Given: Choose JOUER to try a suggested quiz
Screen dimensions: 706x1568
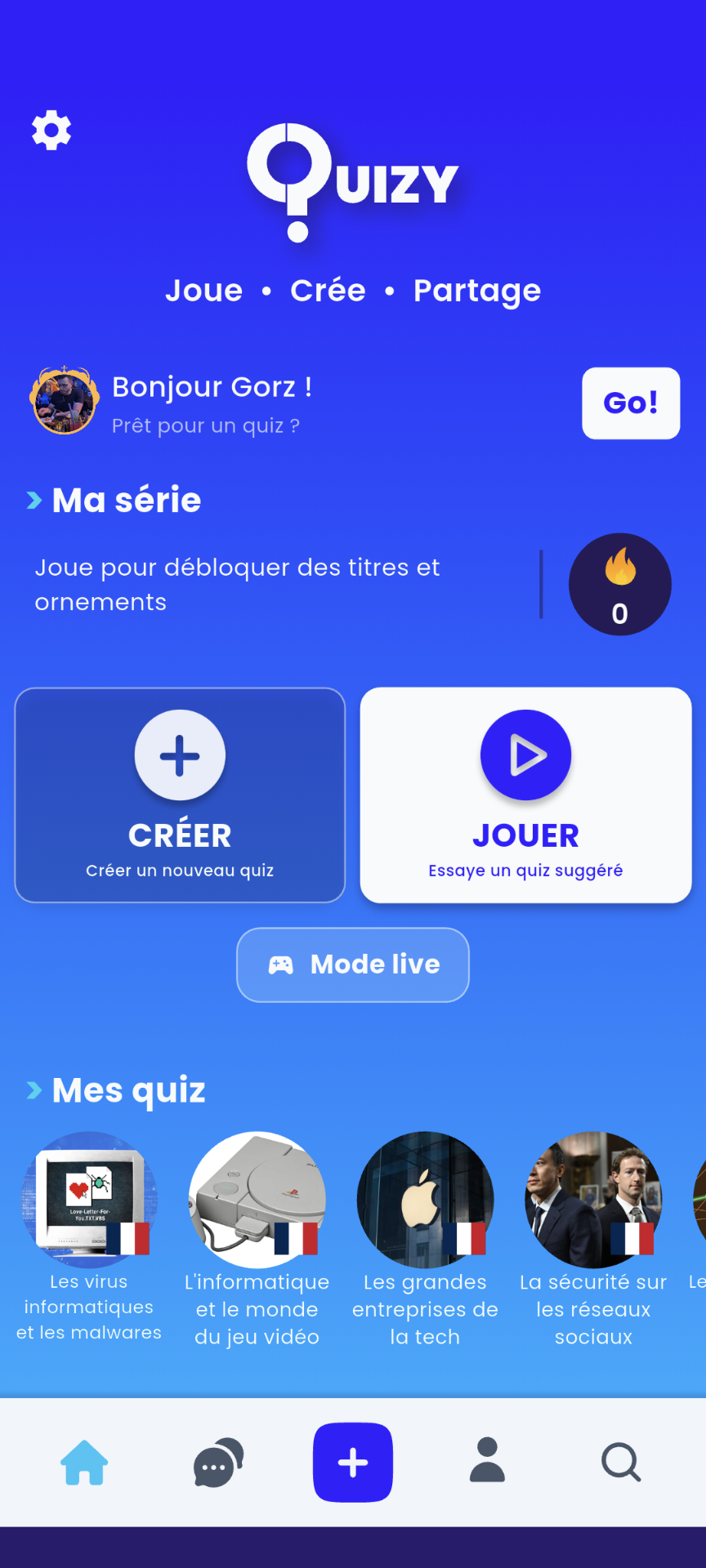Looking at the screenshot, I should click(x=525, y=795).
